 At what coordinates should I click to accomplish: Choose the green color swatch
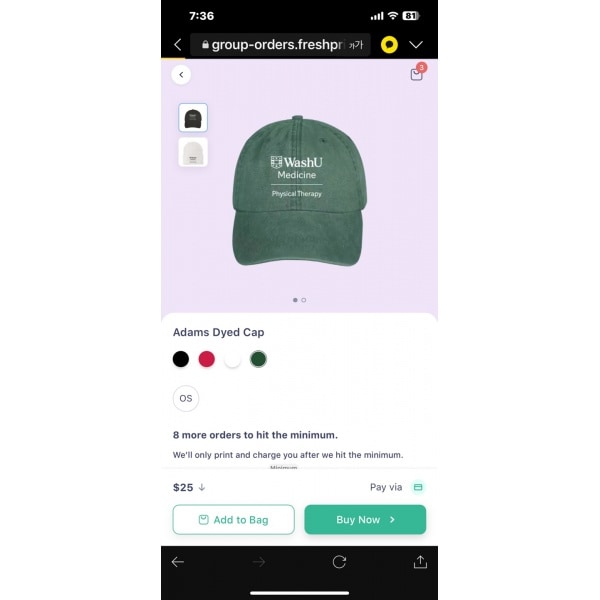(x=258, y=359)
